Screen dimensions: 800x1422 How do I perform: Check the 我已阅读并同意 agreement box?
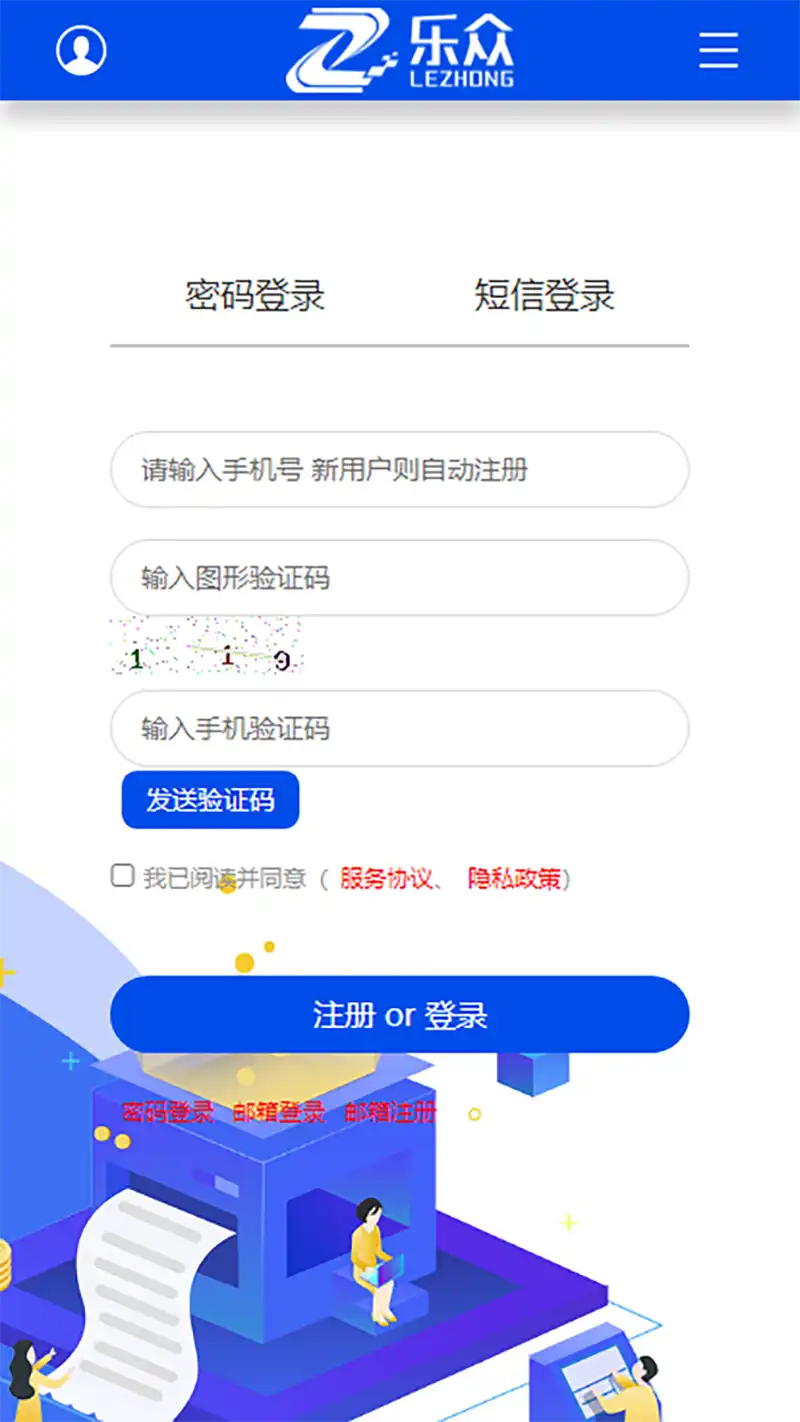point(122,877)
